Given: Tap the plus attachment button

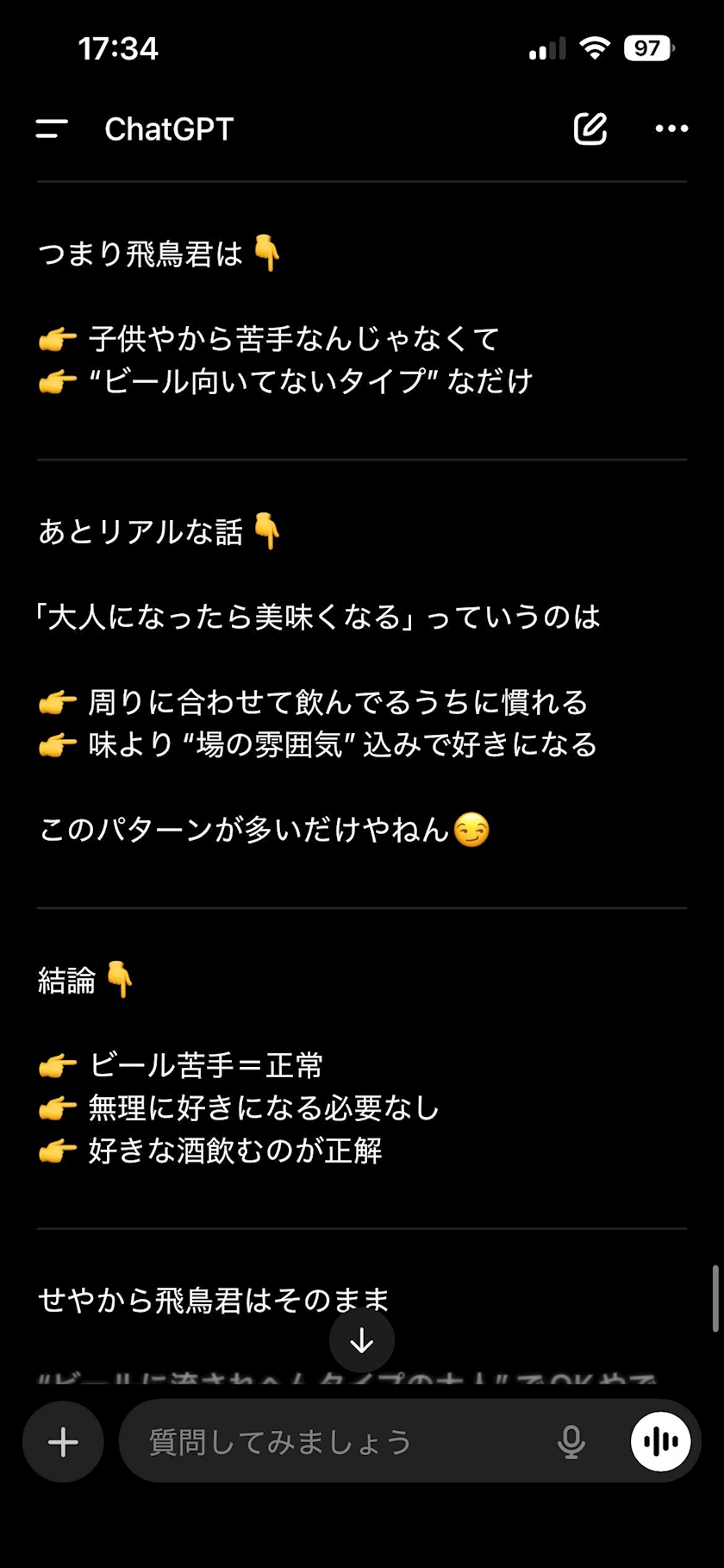Looking at the screenshot, I should 63,1442.
